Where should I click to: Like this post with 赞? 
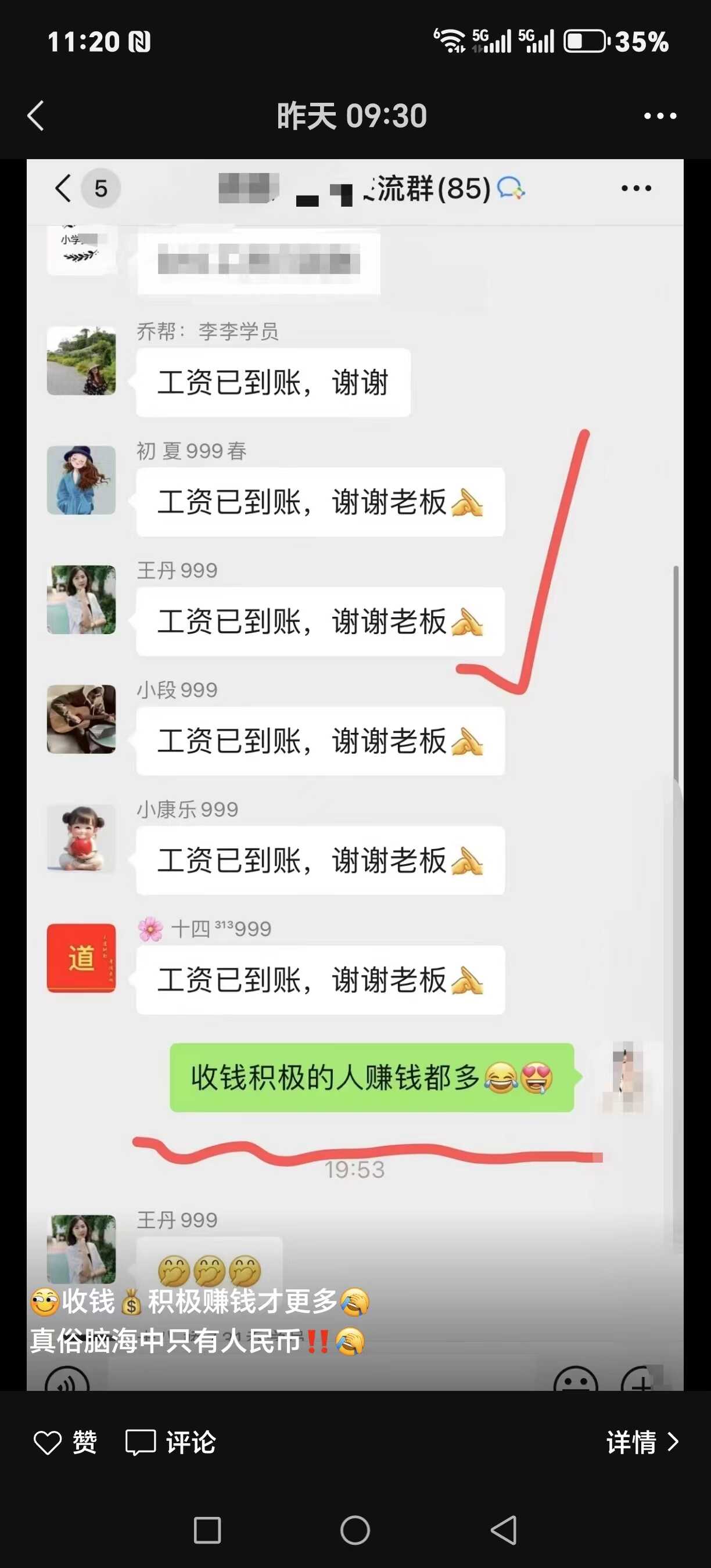point(65,1442)
